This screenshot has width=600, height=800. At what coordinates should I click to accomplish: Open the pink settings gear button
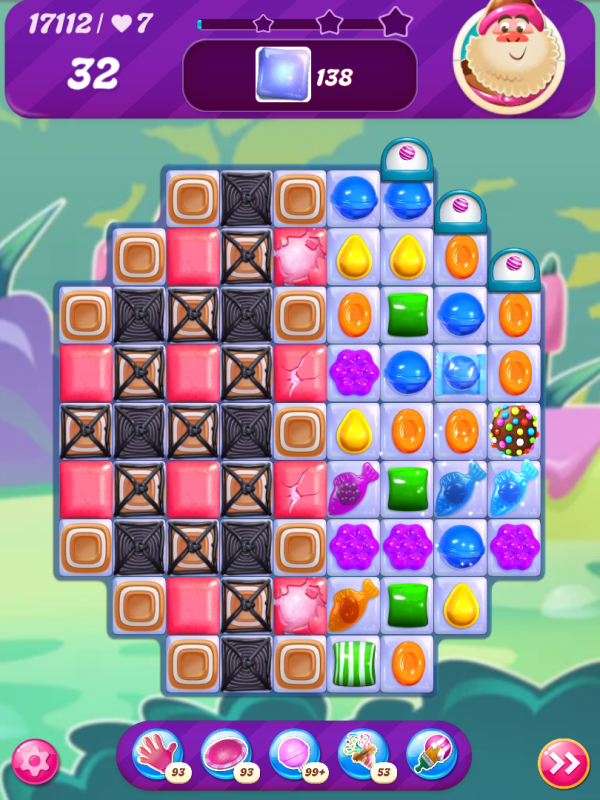click(x=35, y=762)
